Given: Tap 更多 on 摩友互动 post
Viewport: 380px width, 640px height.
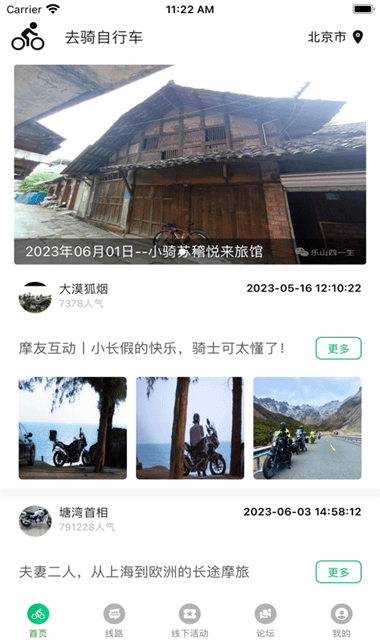Looking at the screenshot, I should [x=338, y=348].
